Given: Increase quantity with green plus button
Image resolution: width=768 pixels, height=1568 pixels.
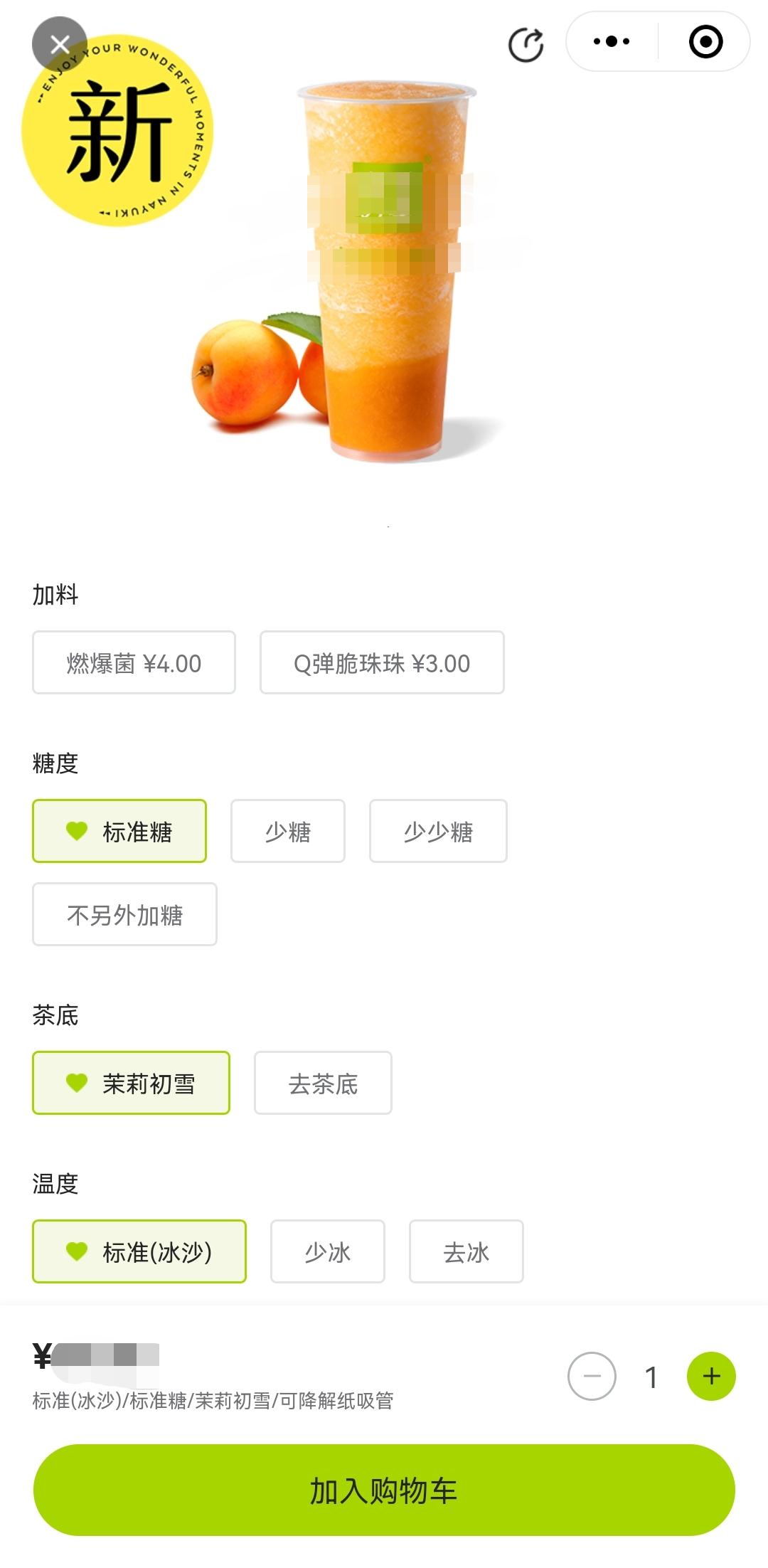Looking at the screenshot, I should coord(711,1376).
